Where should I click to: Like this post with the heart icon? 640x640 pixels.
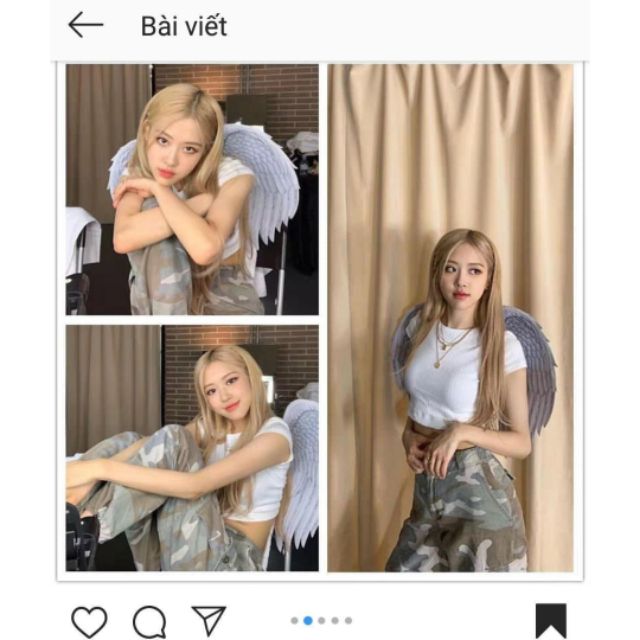90,621
